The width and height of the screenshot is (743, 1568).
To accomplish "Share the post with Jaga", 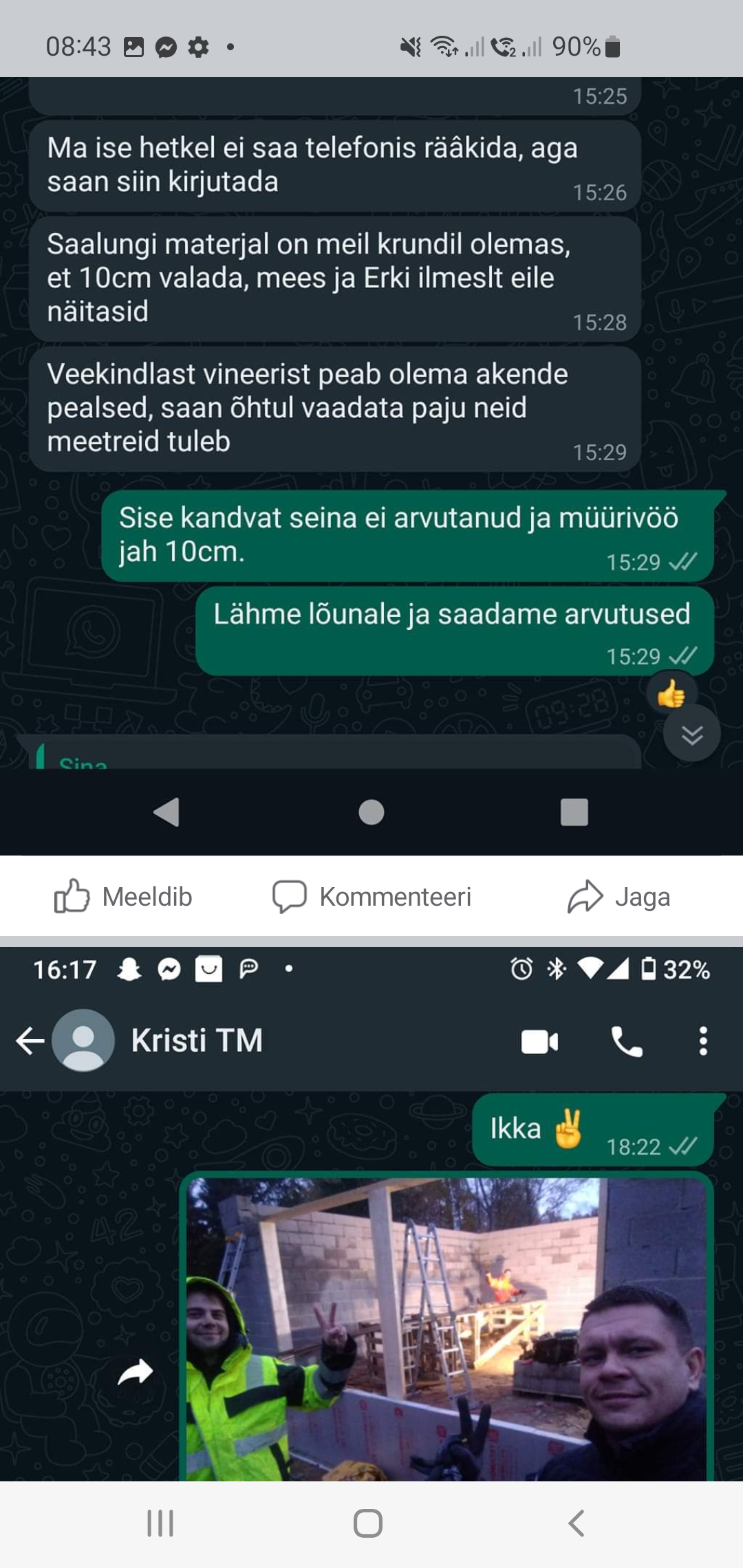I will coord(618,897).
